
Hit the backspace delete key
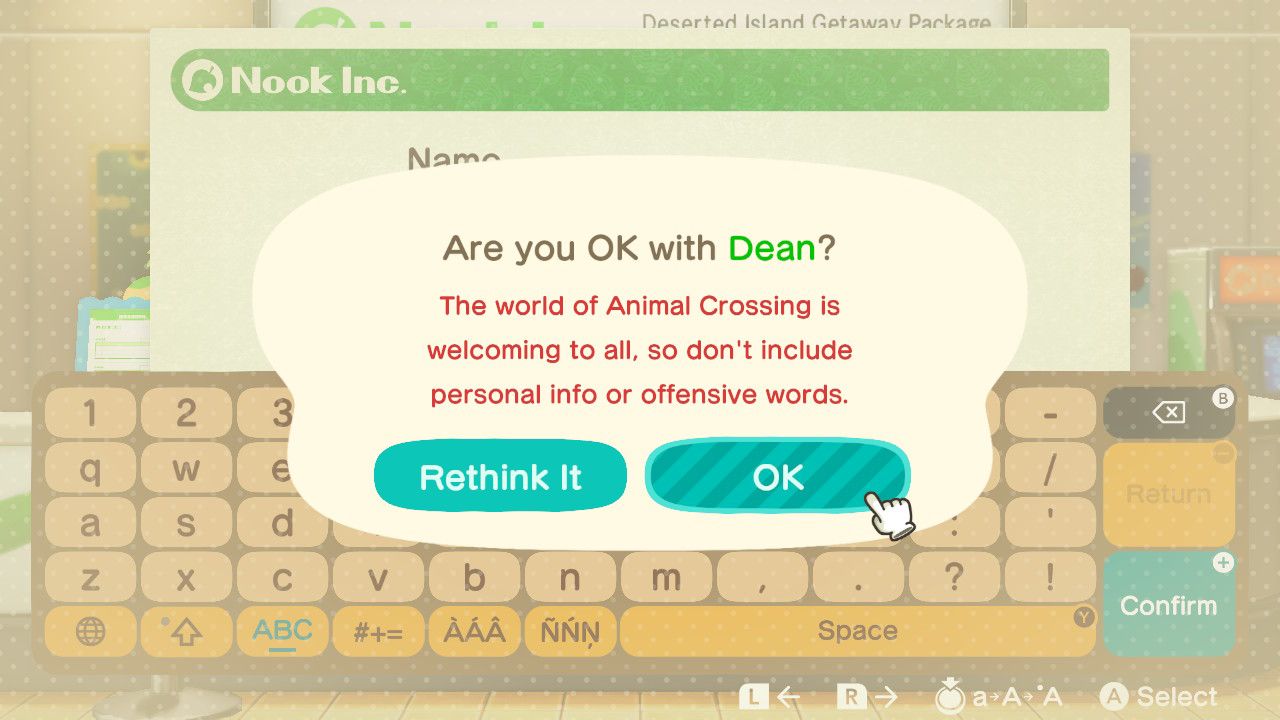1168,412
